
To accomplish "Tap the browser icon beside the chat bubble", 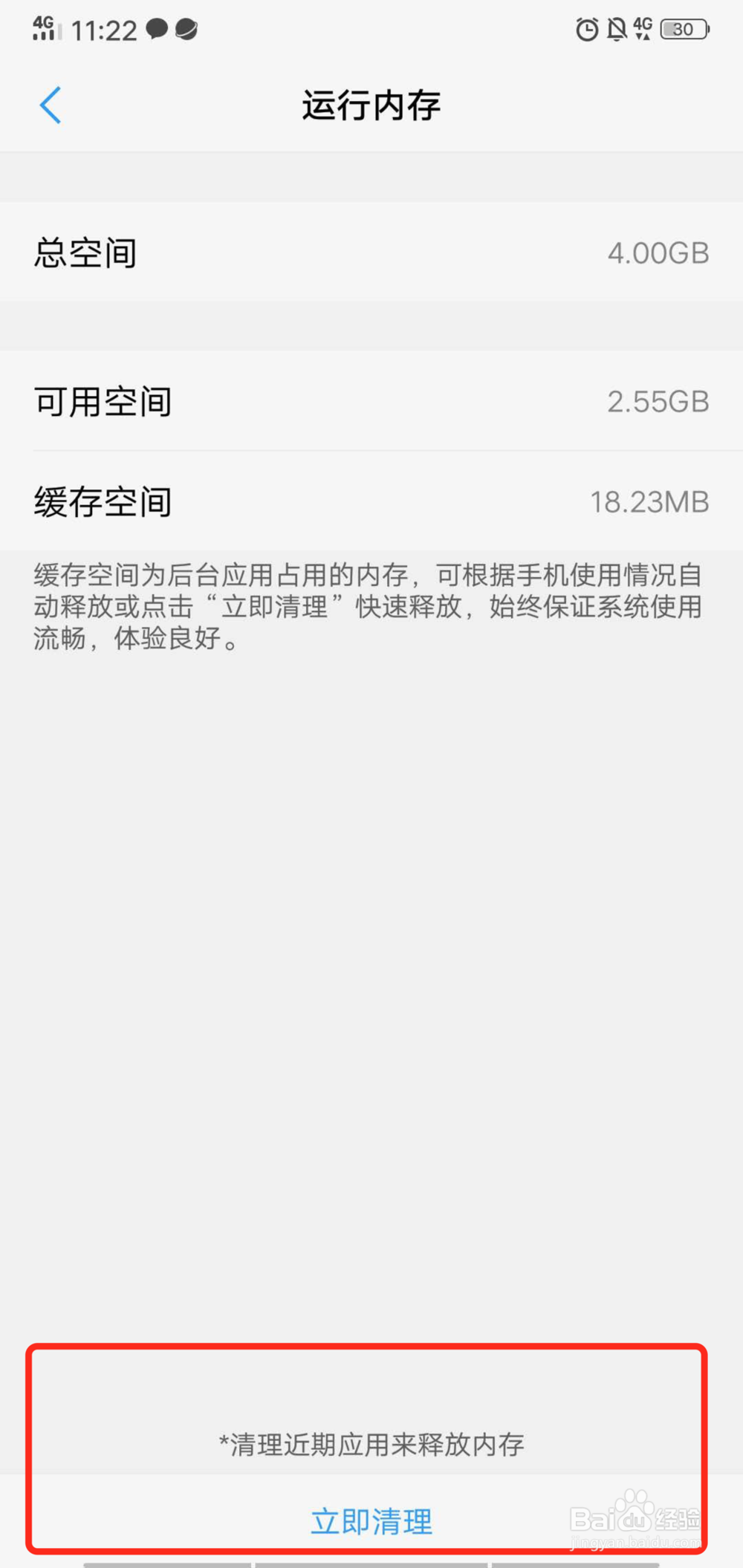I will point(186,30).
